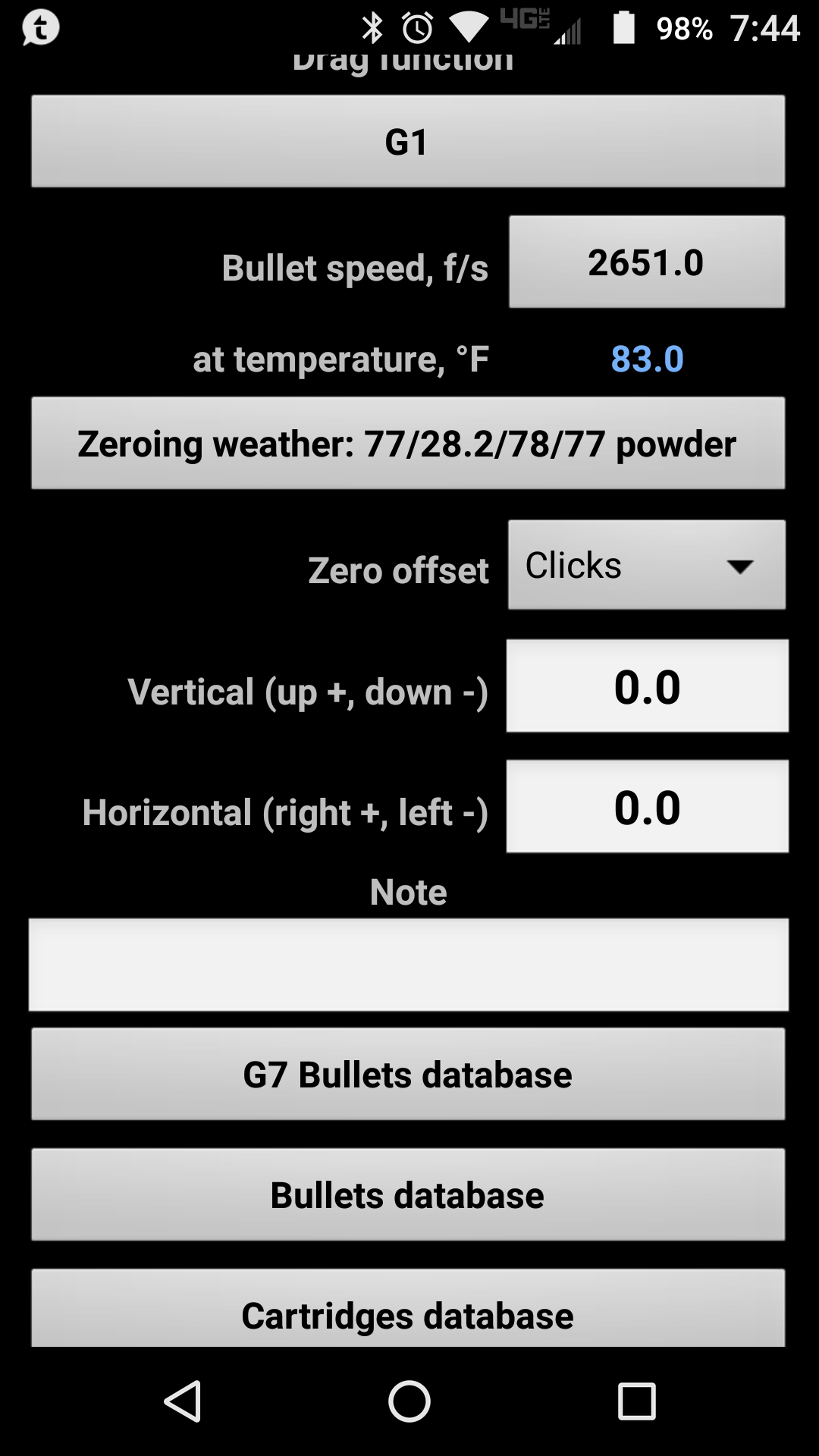Open the Zeroing weather settings
The image size is (819, 1456).
coord(408,444)
